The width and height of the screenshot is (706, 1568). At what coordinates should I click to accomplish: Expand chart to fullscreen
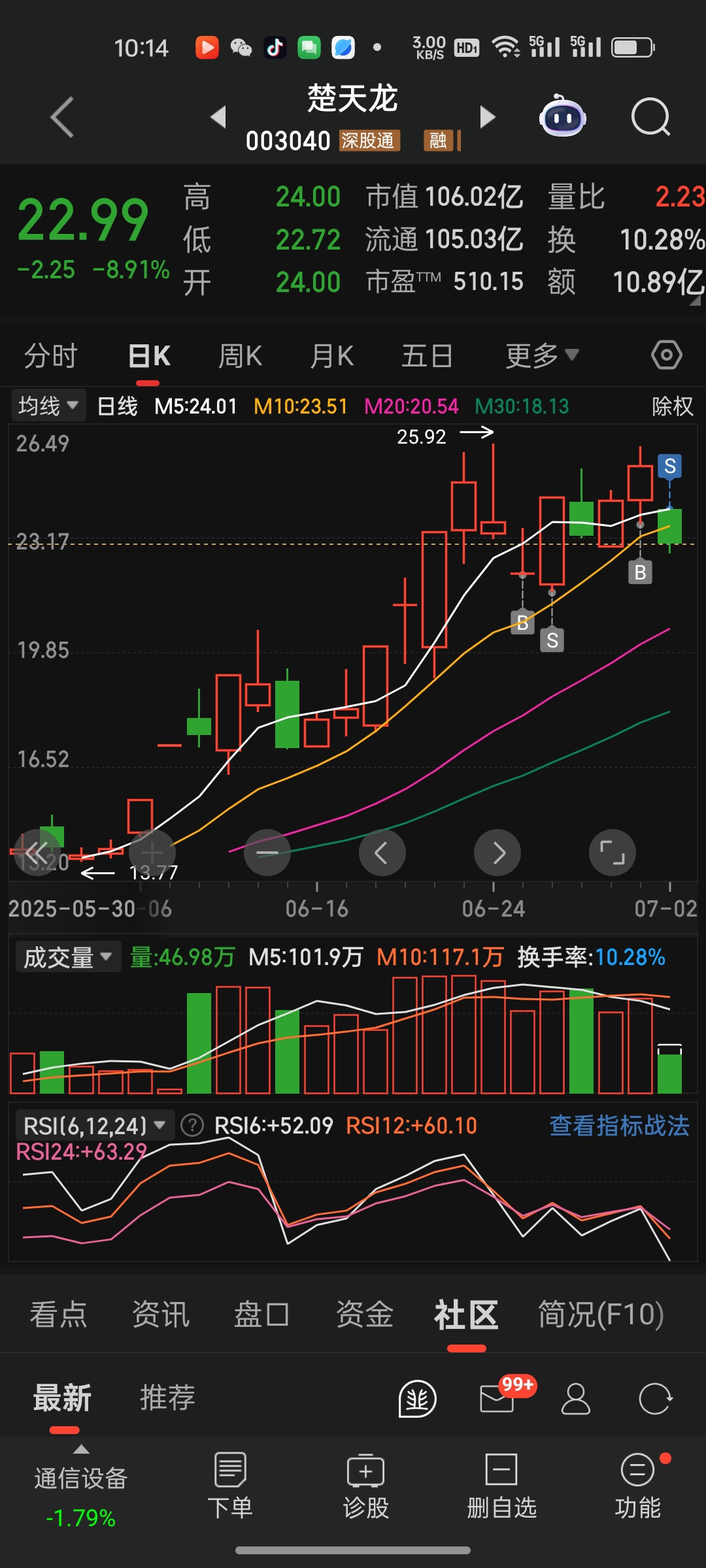(613, 853)
